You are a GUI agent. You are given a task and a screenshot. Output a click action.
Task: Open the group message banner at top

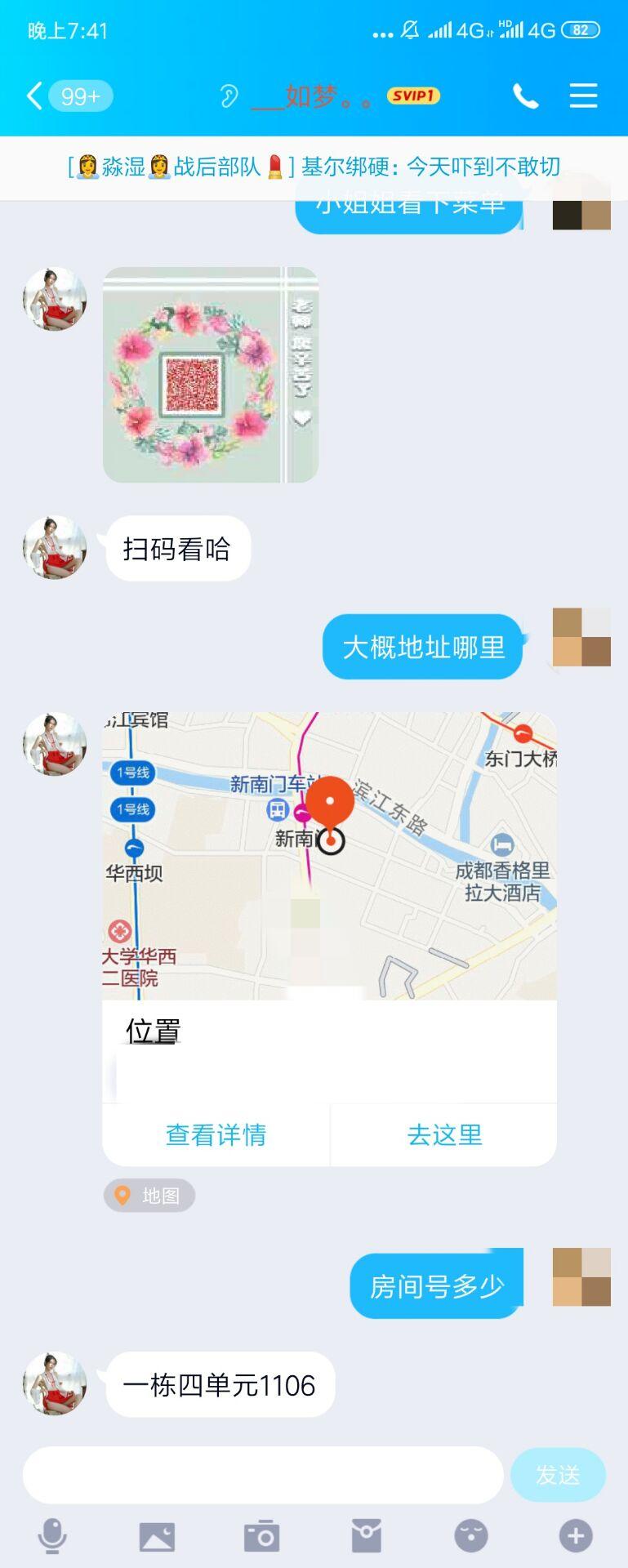click(x=314, y=167)
